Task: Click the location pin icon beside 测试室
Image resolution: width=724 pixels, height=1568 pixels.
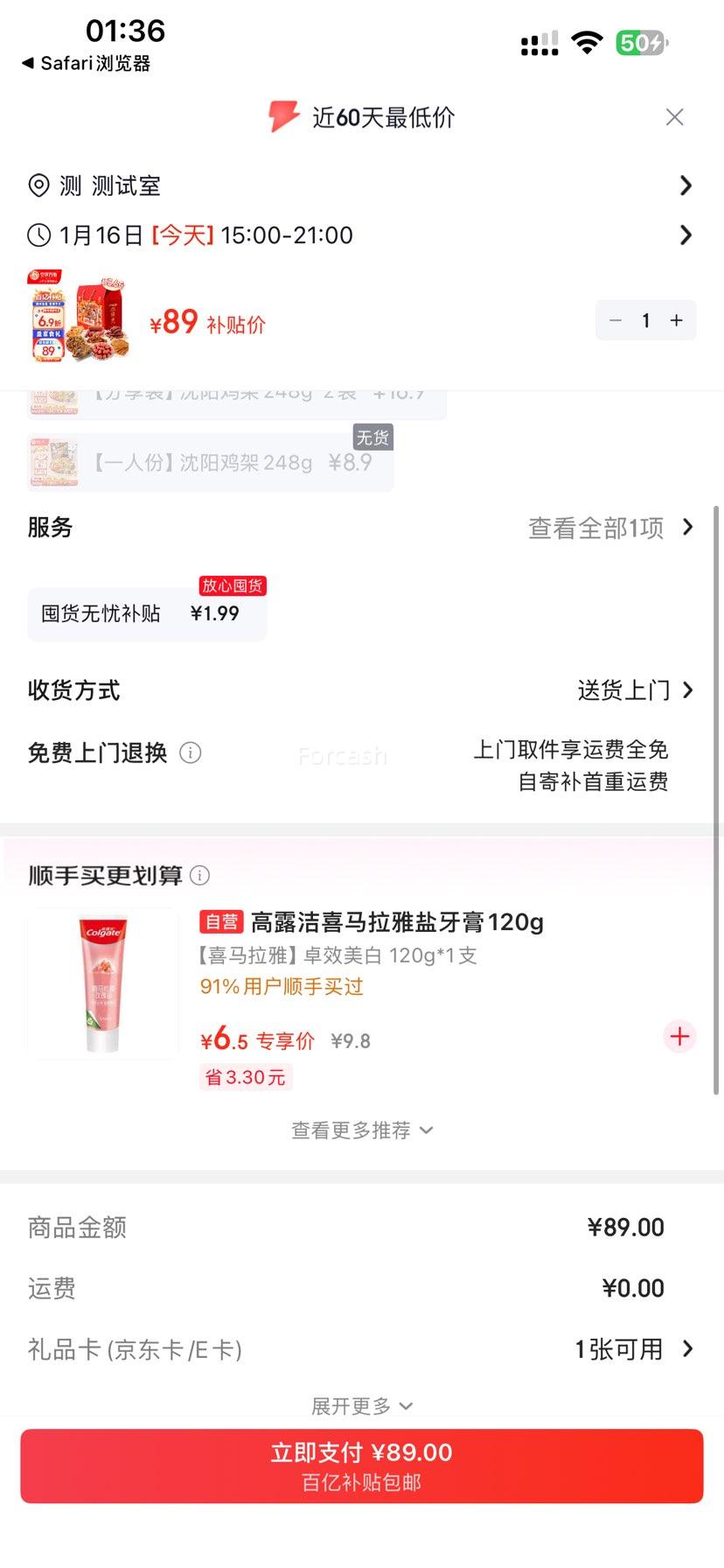Action: (x=38, y=185)
